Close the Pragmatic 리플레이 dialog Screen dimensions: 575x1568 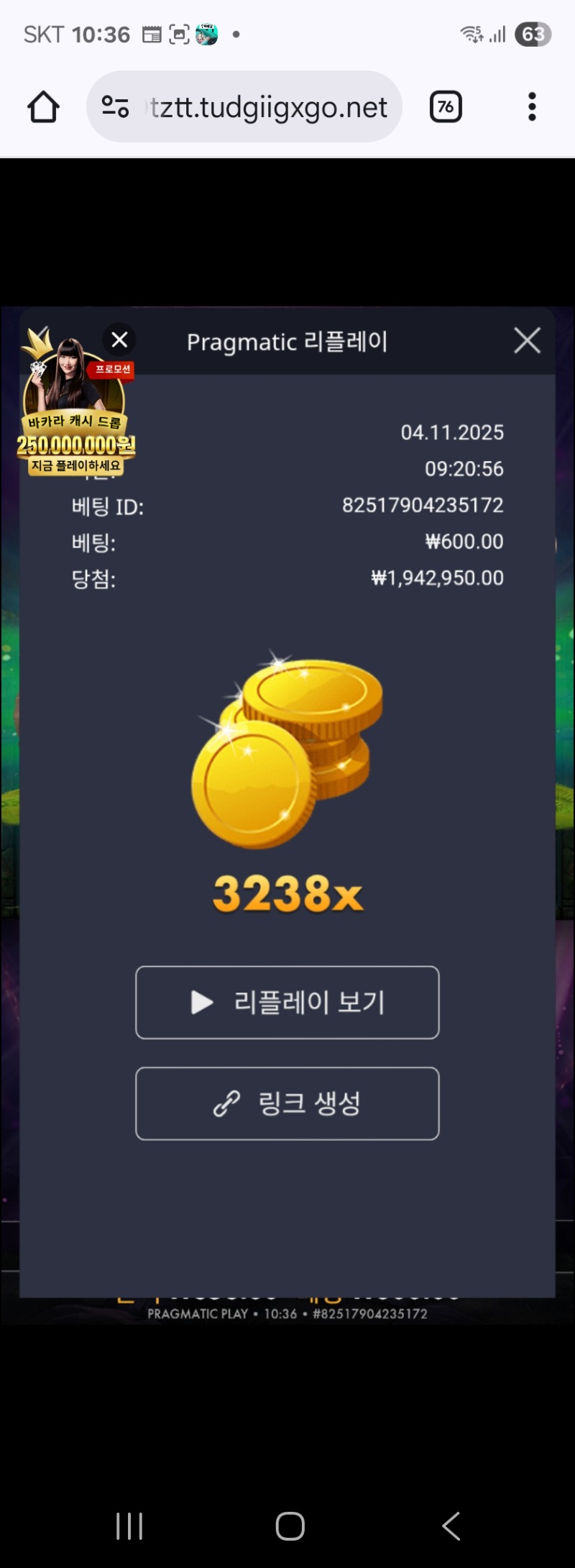pyautogui.click(x=527, y=341)
